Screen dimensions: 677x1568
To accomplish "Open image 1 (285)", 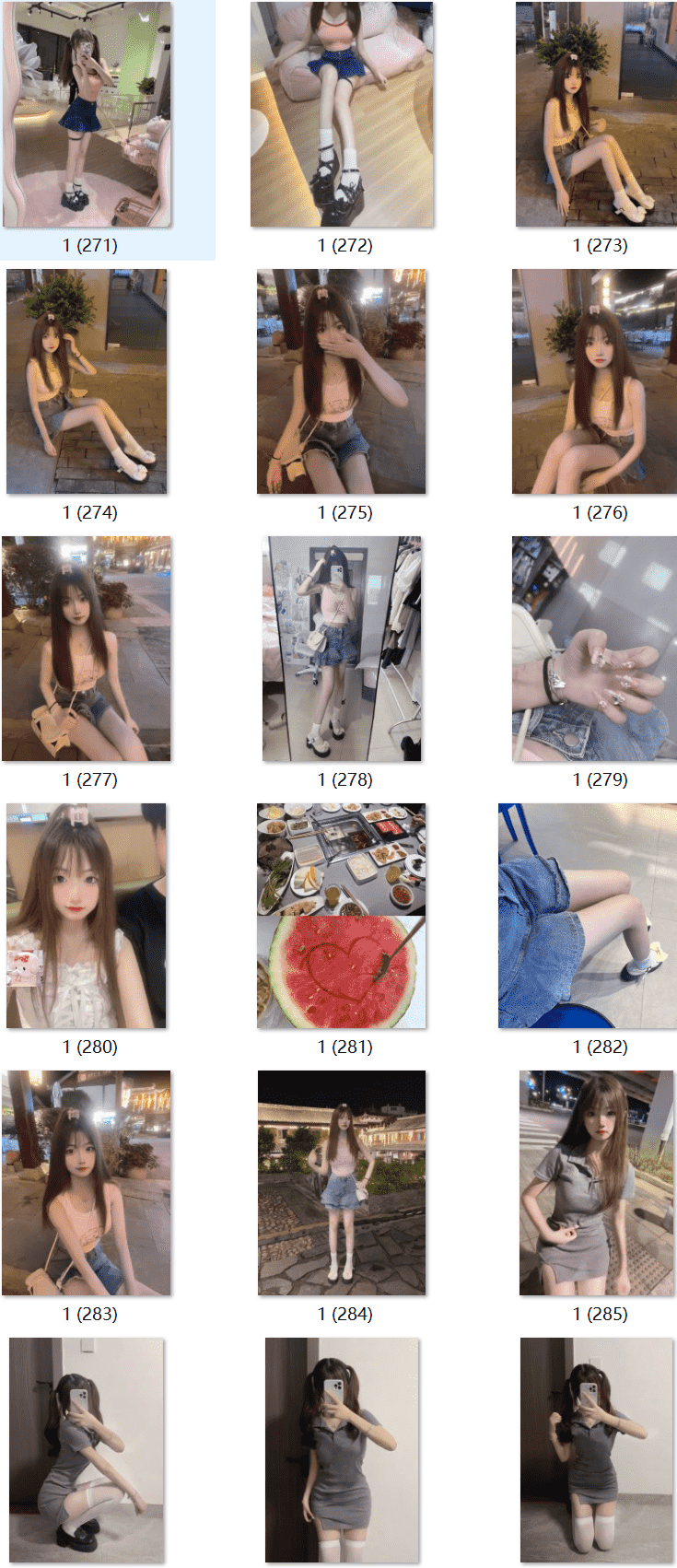I will (x=596, y=1183).
